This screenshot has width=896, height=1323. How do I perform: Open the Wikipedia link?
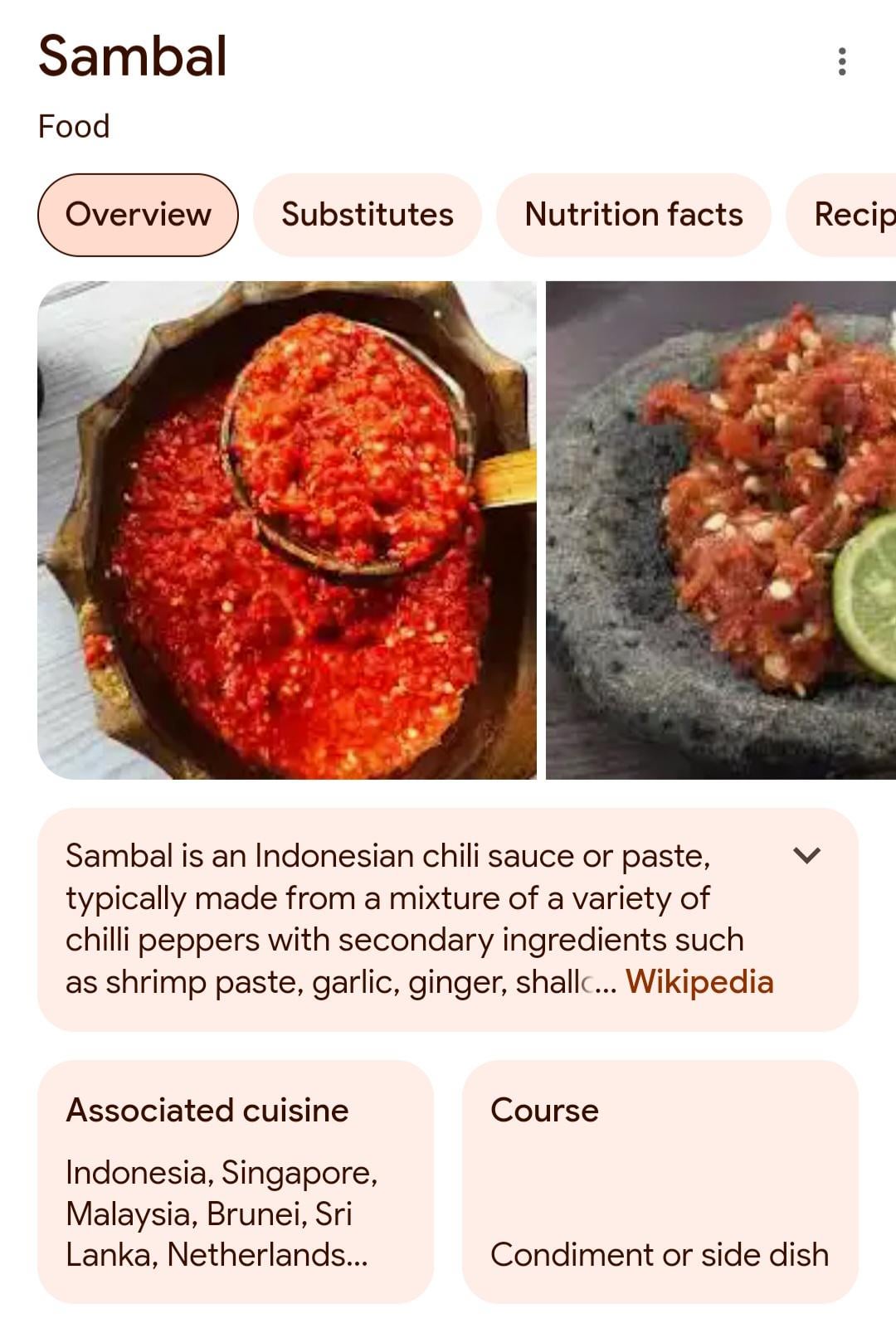pos(699,982)
